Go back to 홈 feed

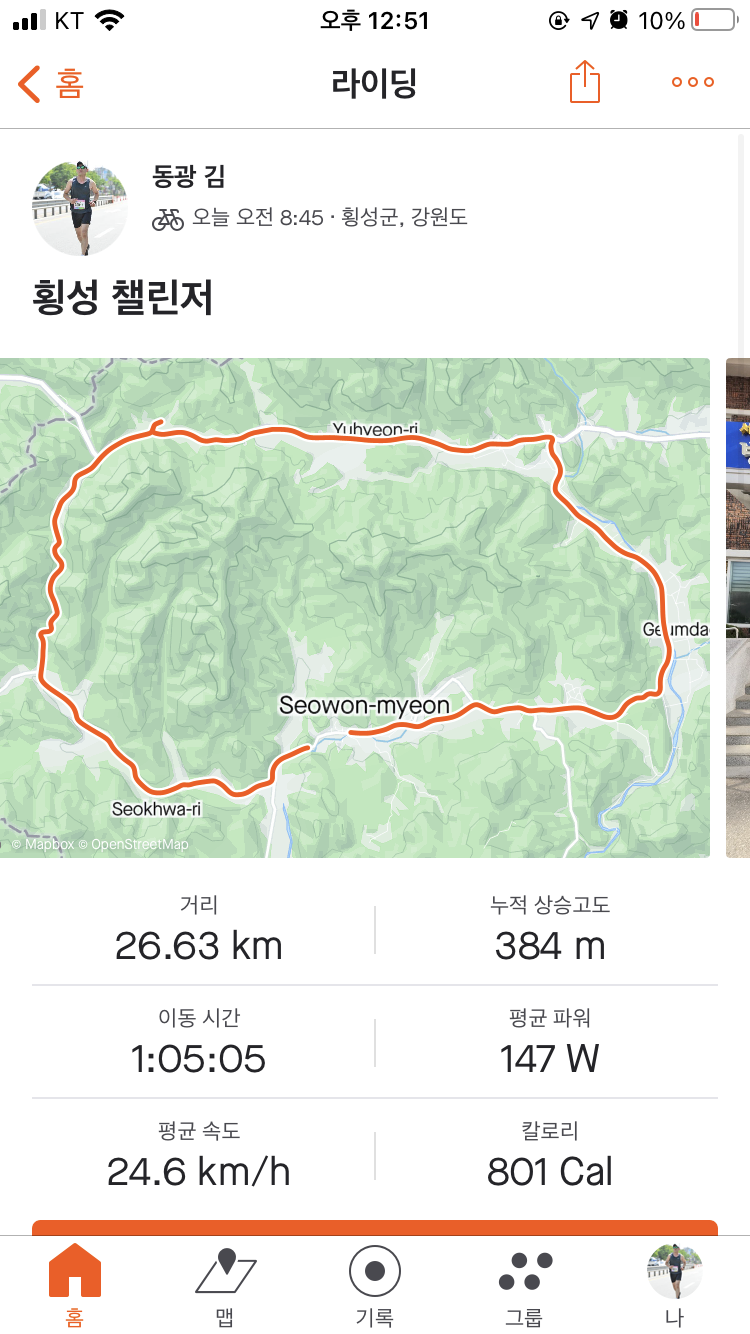51,84
